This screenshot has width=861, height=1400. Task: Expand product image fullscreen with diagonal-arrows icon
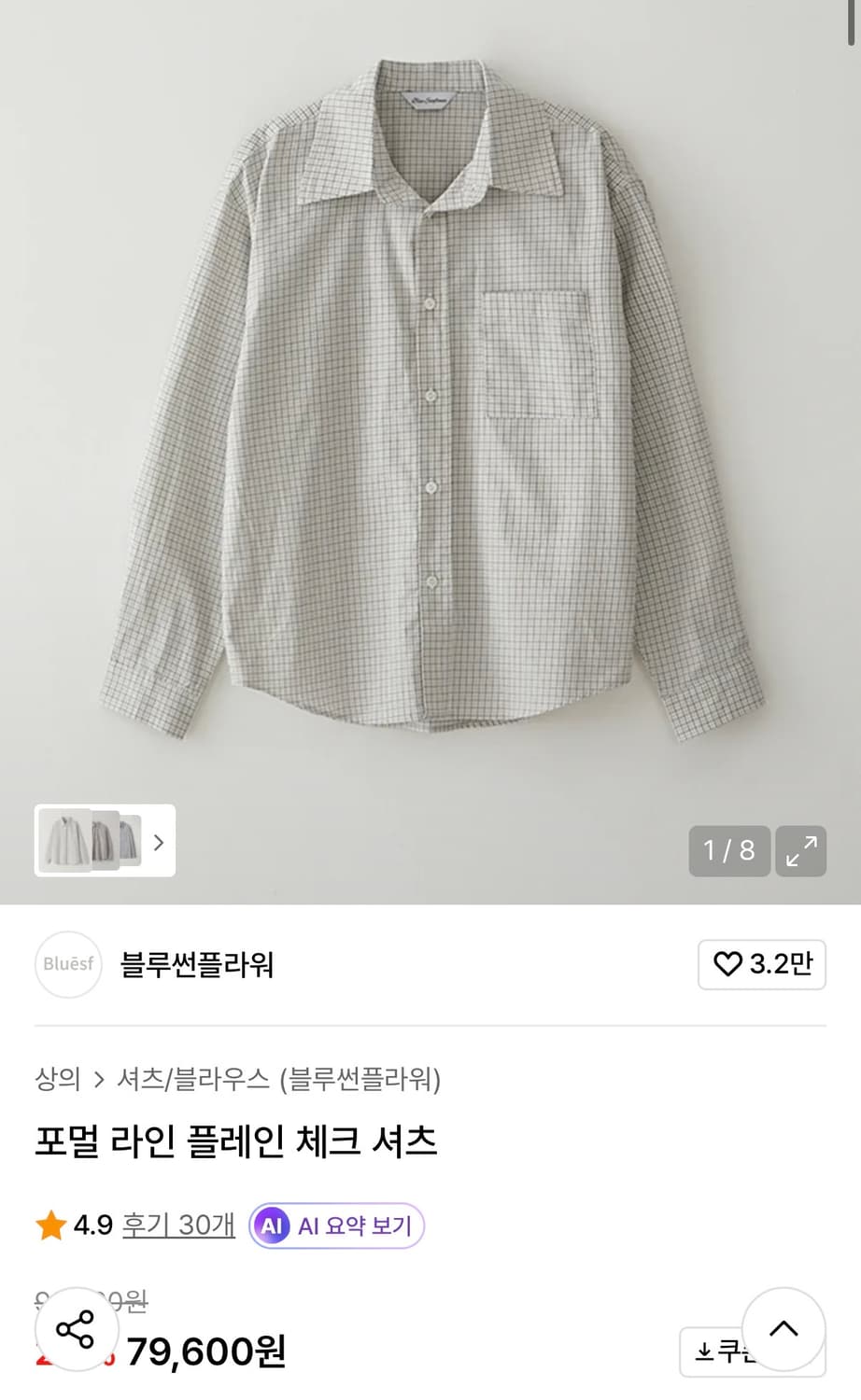(798, 851)
